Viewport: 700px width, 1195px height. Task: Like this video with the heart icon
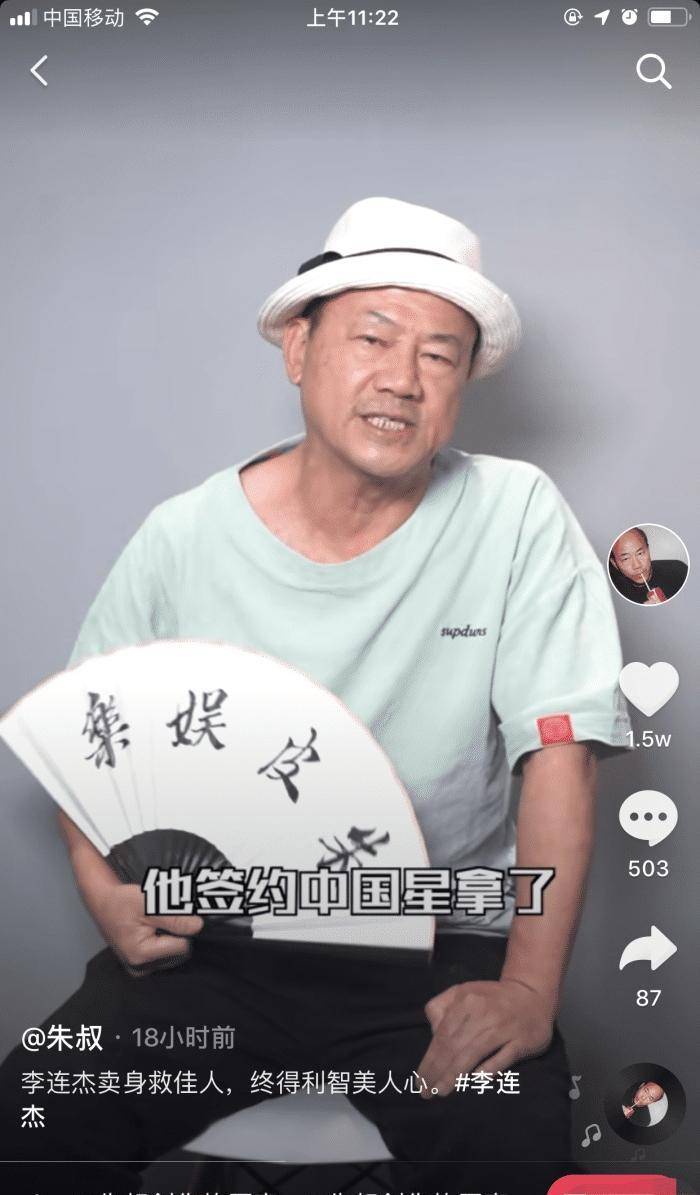coord(648,690)
